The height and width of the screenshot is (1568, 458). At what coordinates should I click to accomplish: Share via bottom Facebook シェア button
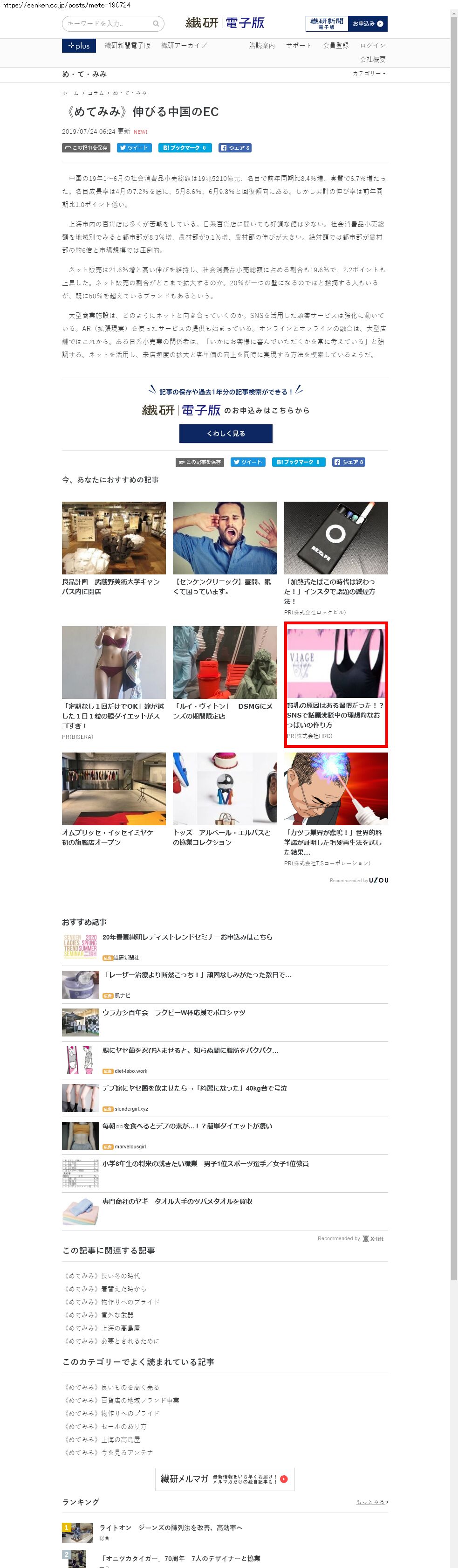coord(349,462)
